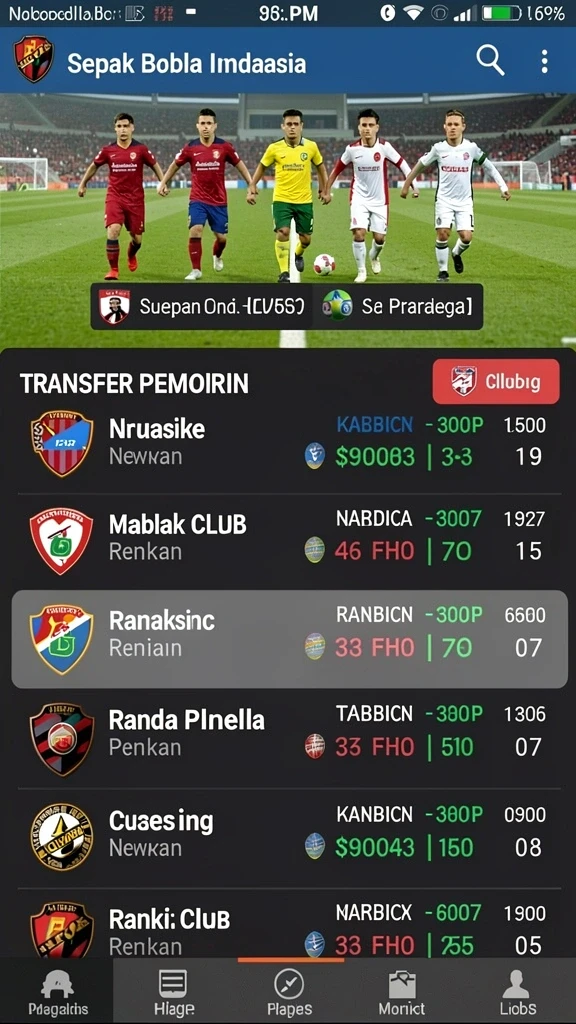Switch to the Hiage tab
The height and width of the screenshot is (1024, 576).
point(173,991)
